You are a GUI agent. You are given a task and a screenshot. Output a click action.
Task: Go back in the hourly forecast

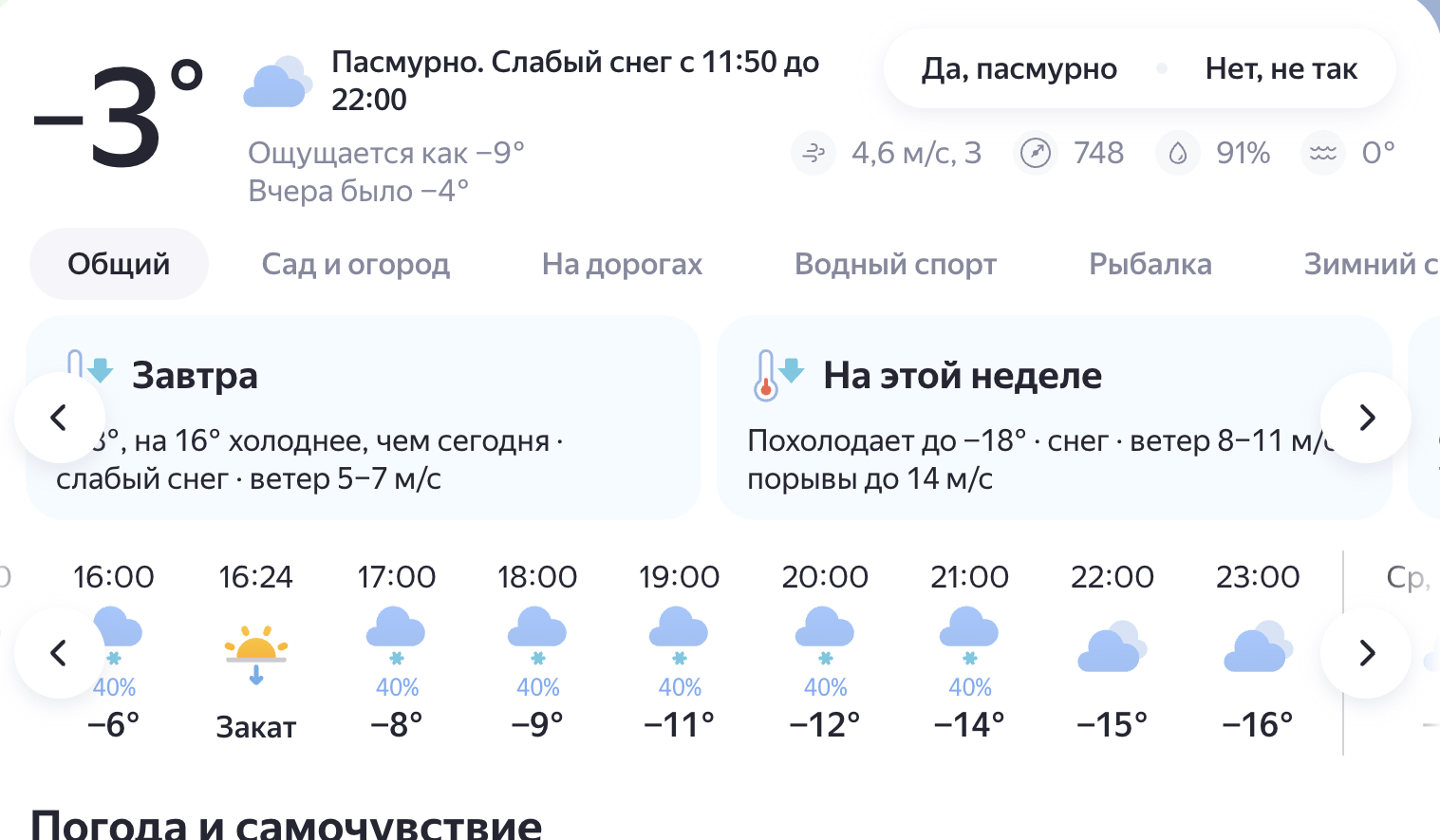(x=59, y=653)
